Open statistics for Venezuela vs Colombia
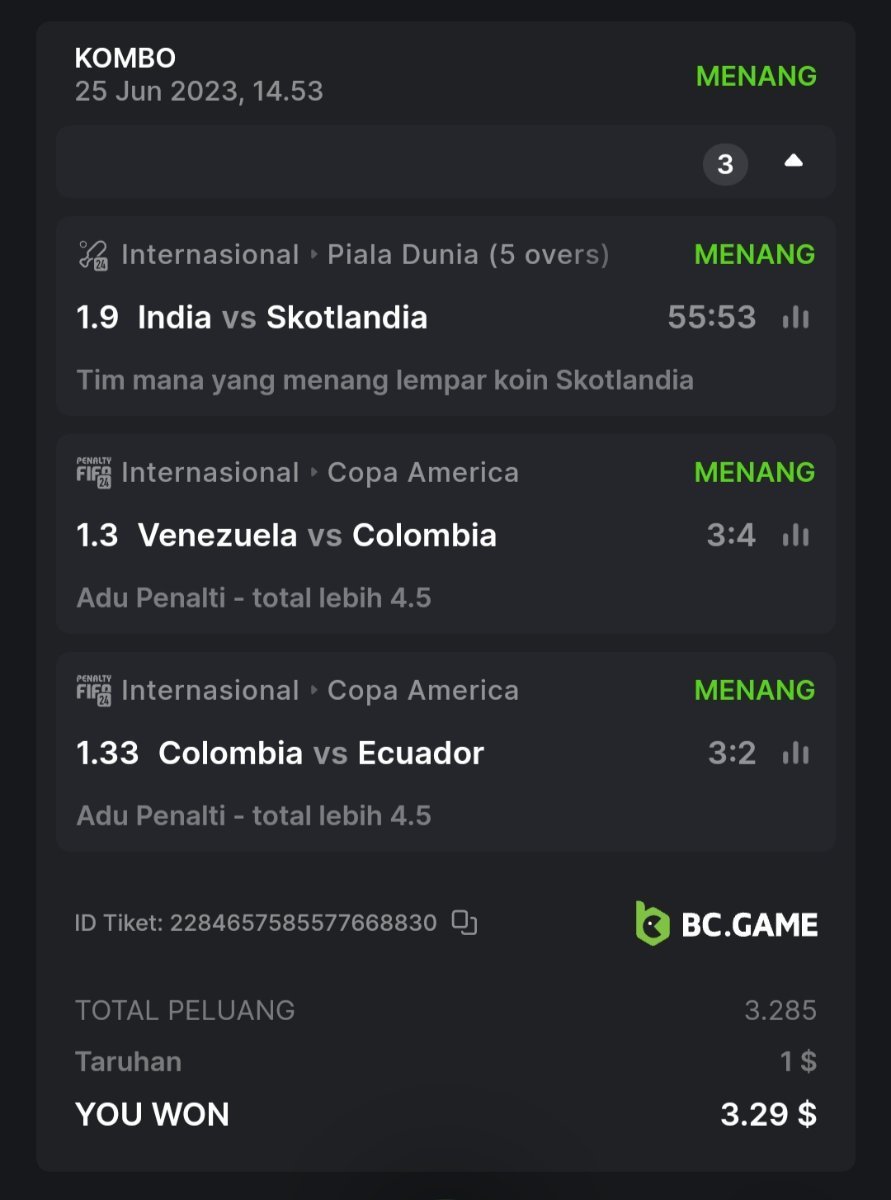 click(796, 536)
